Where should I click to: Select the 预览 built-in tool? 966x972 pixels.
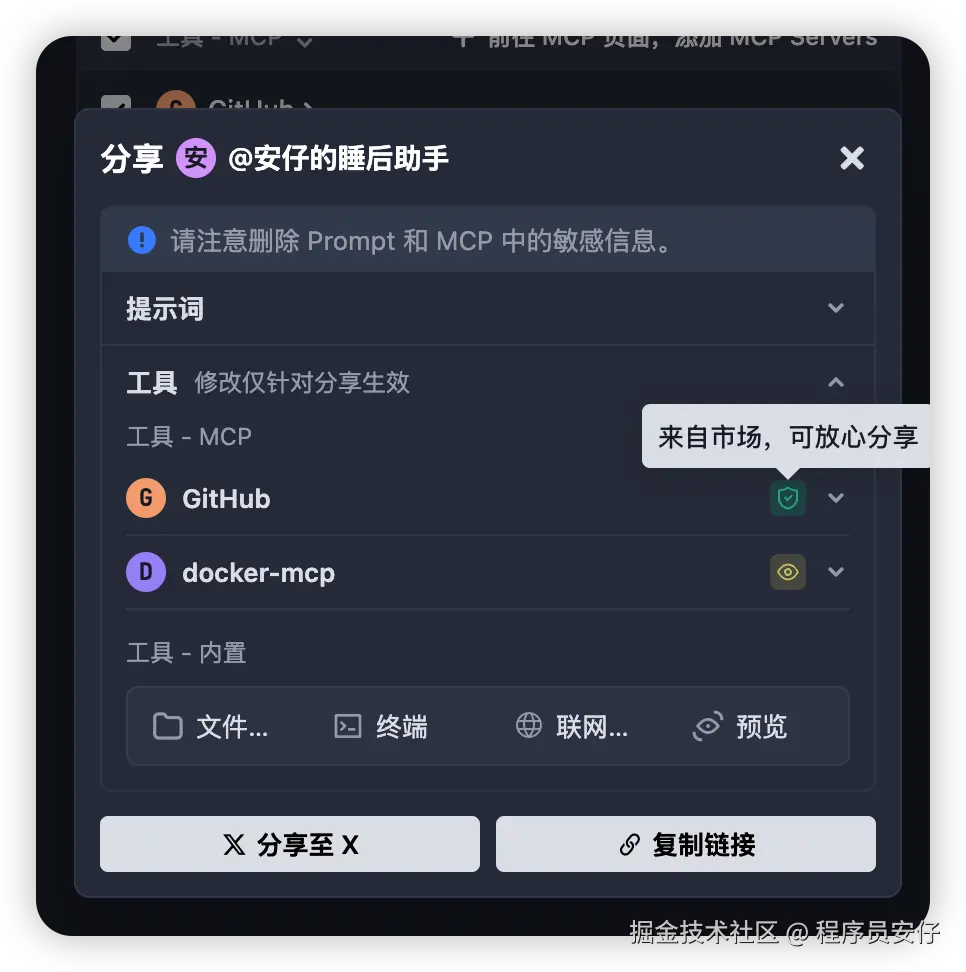(740, 726)
